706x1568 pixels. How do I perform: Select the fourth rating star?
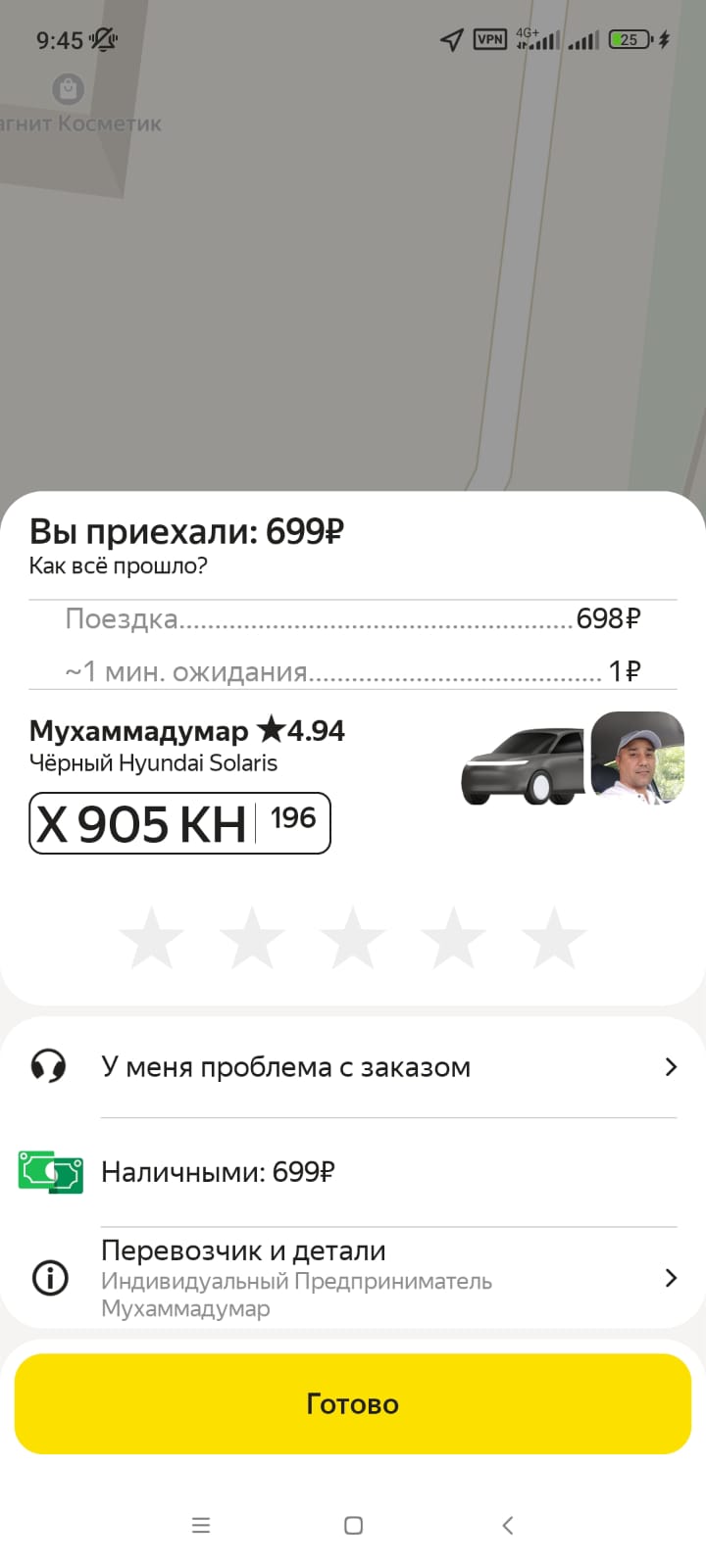pos(453,938)
